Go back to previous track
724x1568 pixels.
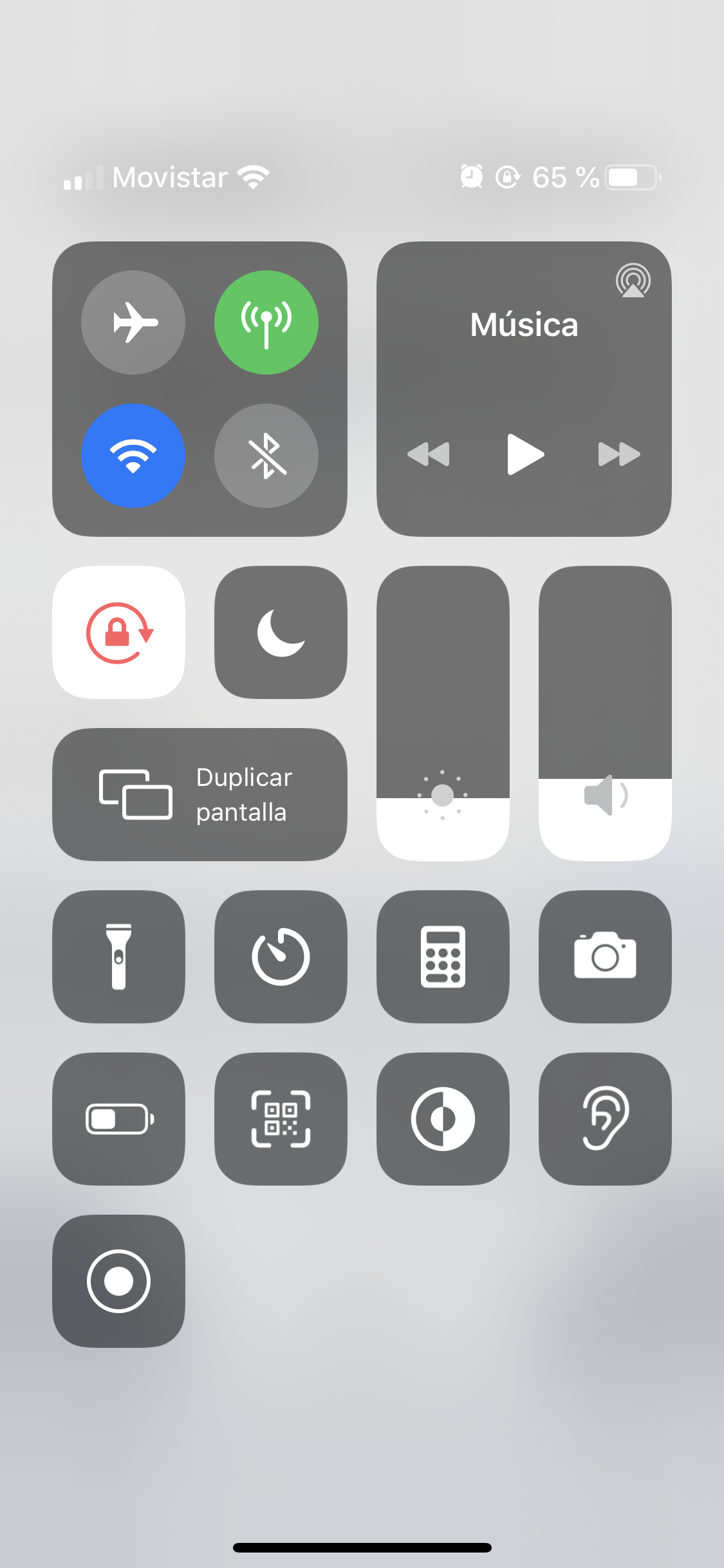[x=429, y=454]
